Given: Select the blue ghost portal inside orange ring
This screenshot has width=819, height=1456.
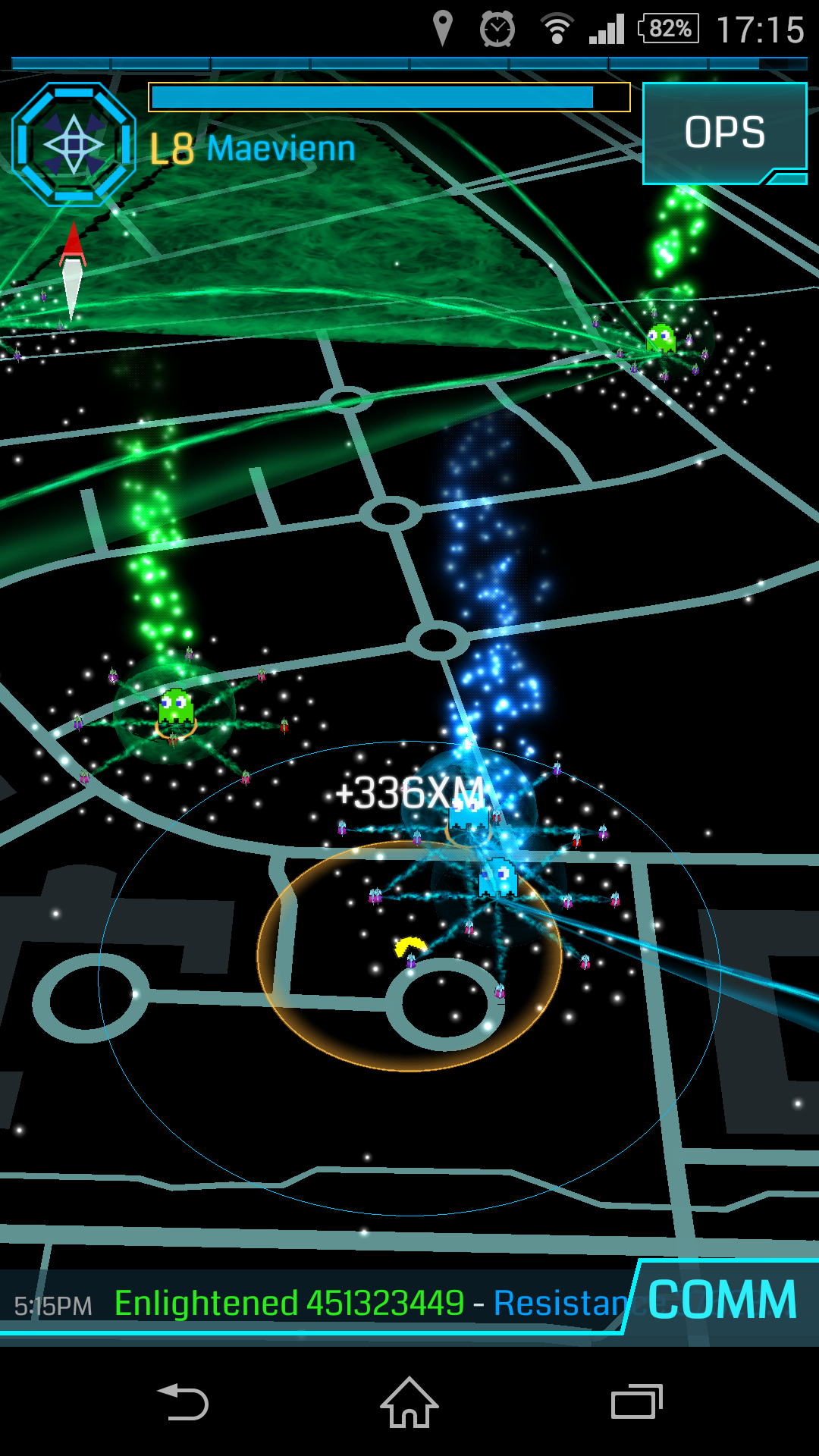Looking at the screenshot, I should coord(498,878).
